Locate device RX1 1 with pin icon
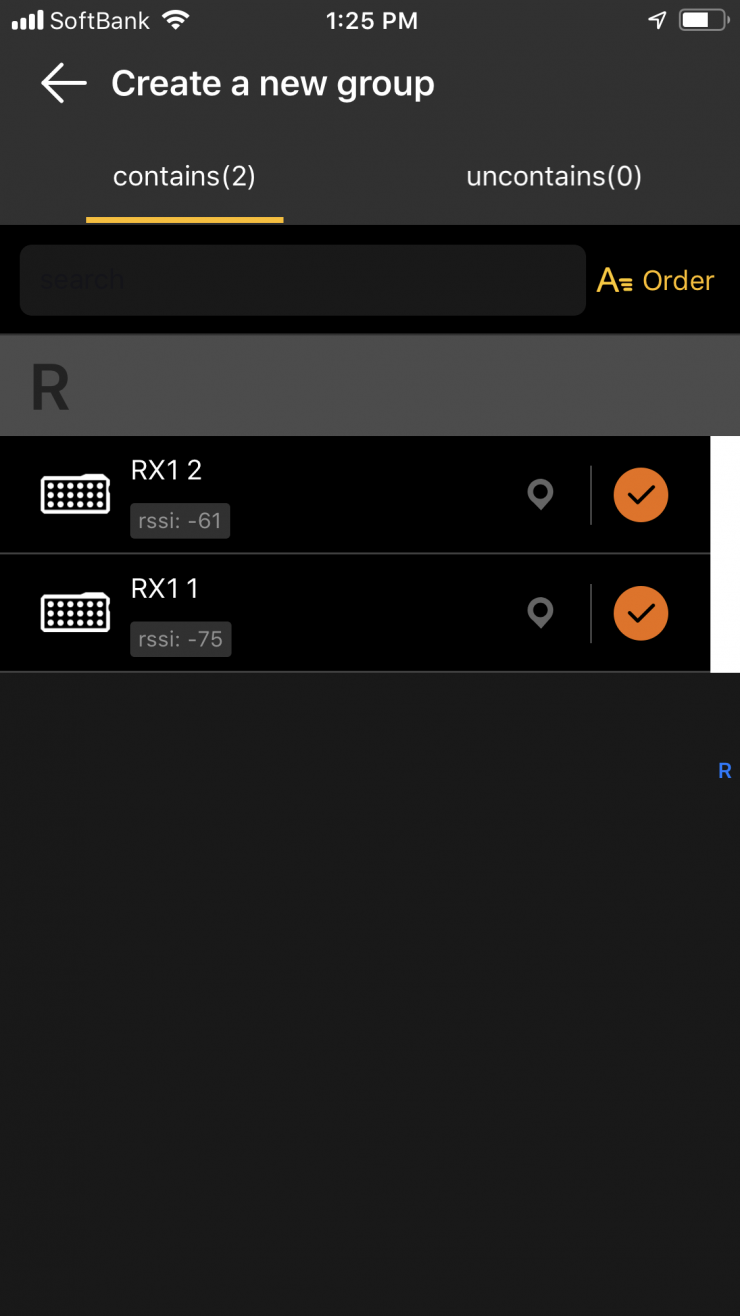740x1316 pixels. [541, 612]
